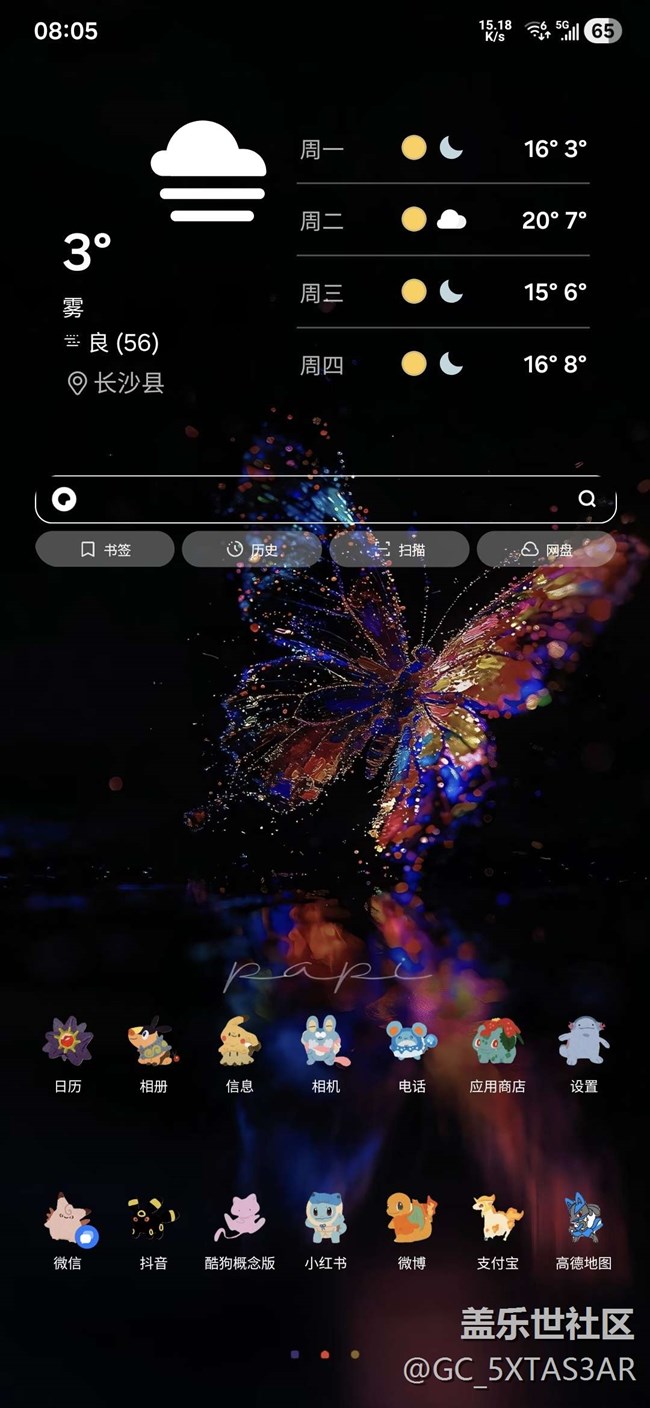This screenshot has height=1408, width=650.
Task: Open 历史 history shortcut
Action: [252, 549]
